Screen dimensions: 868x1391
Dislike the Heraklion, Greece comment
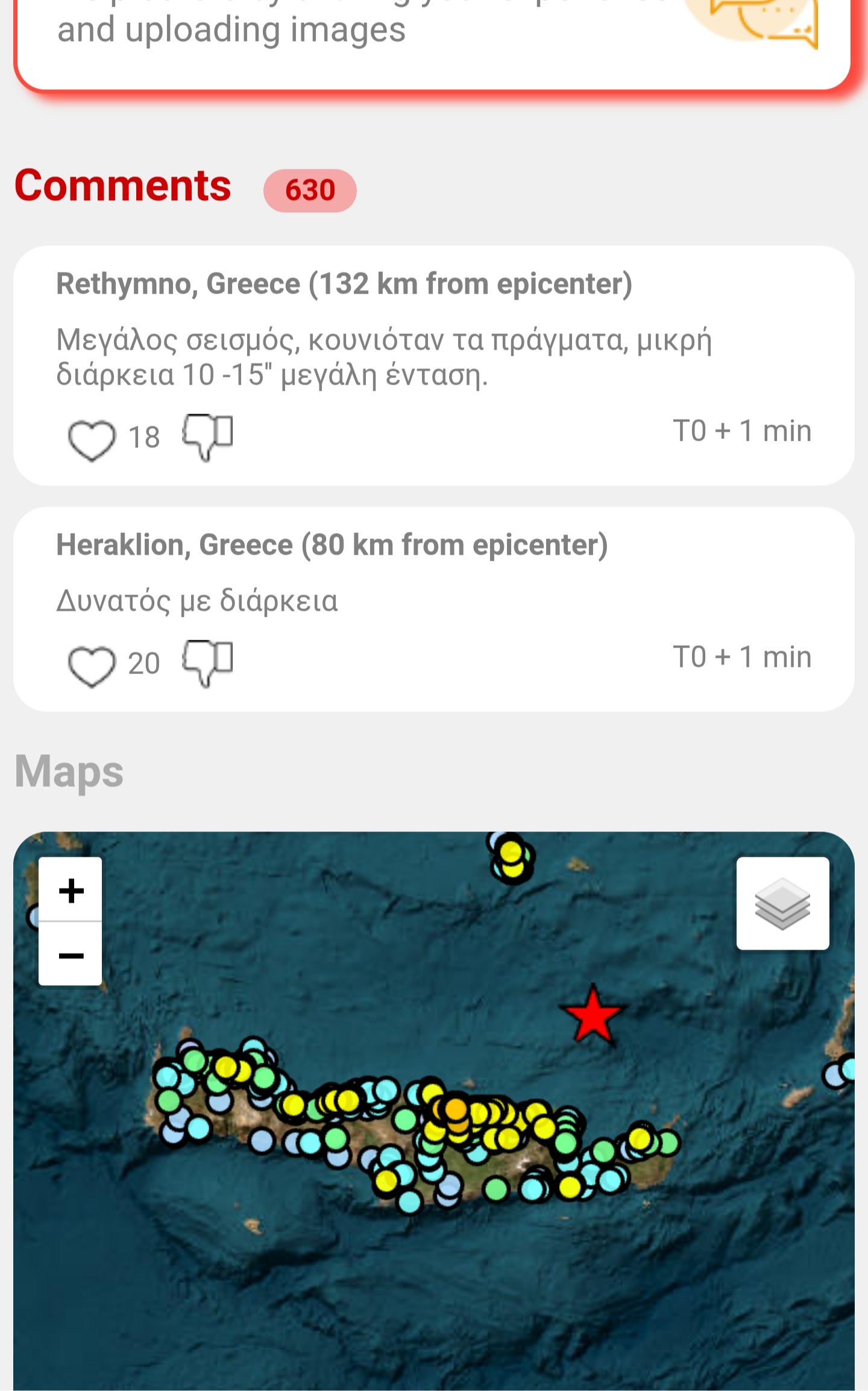click(x=207, y=662)
